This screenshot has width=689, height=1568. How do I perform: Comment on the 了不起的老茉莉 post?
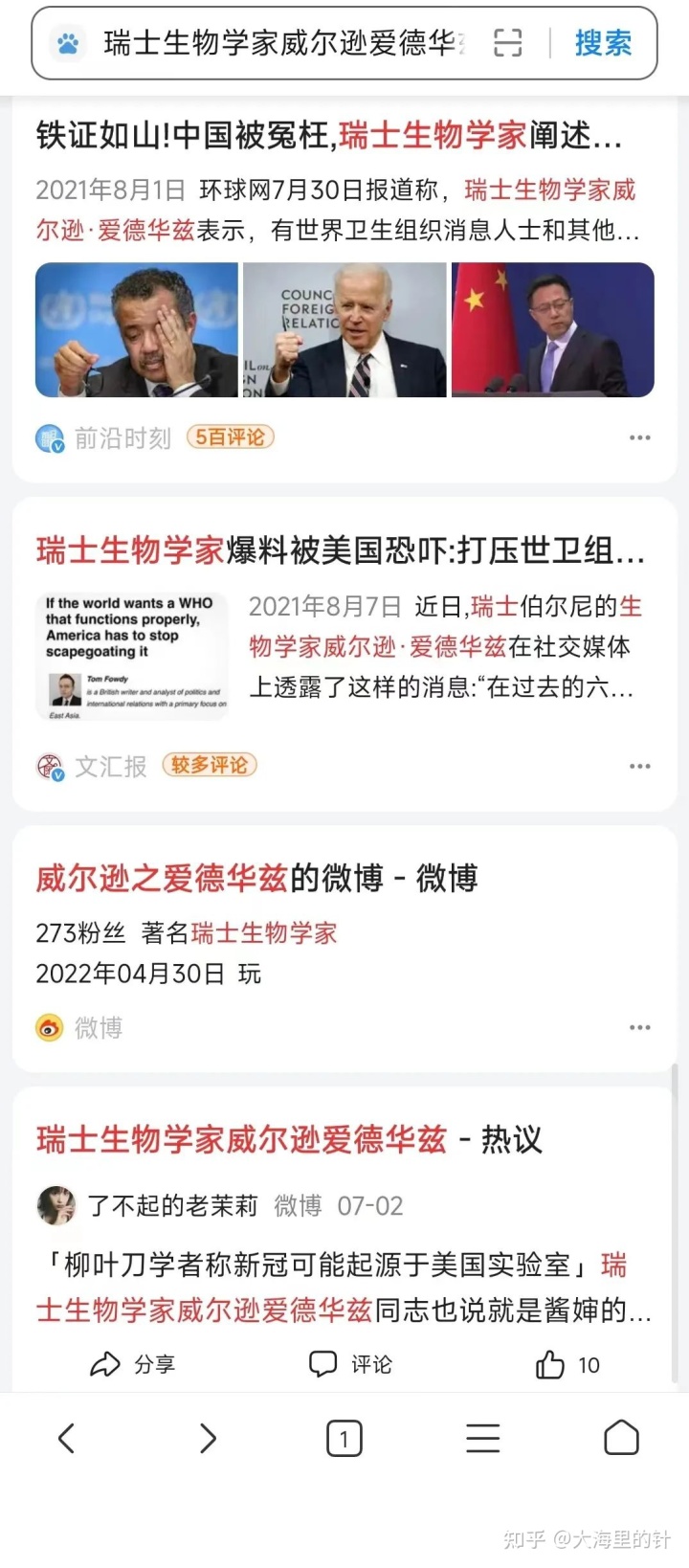(x=350, y=1364)
